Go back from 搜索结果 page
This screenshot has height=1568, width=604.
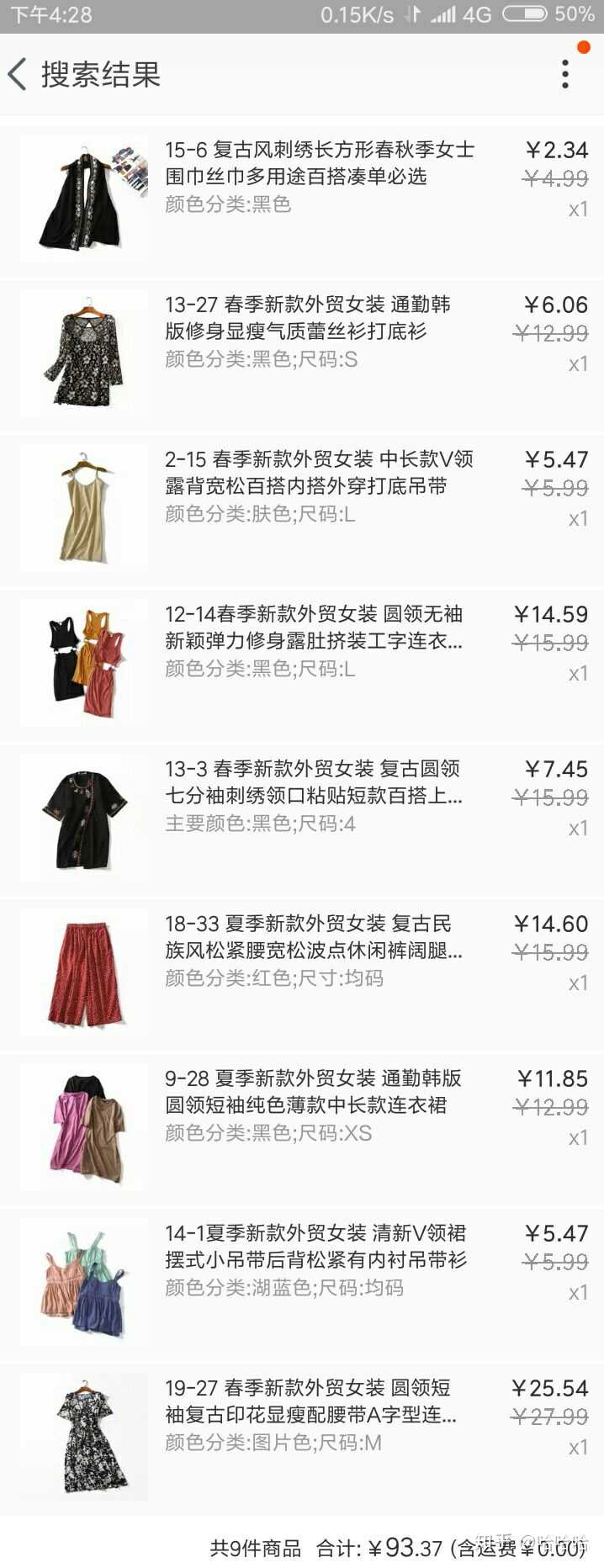[x=19, y=74]
